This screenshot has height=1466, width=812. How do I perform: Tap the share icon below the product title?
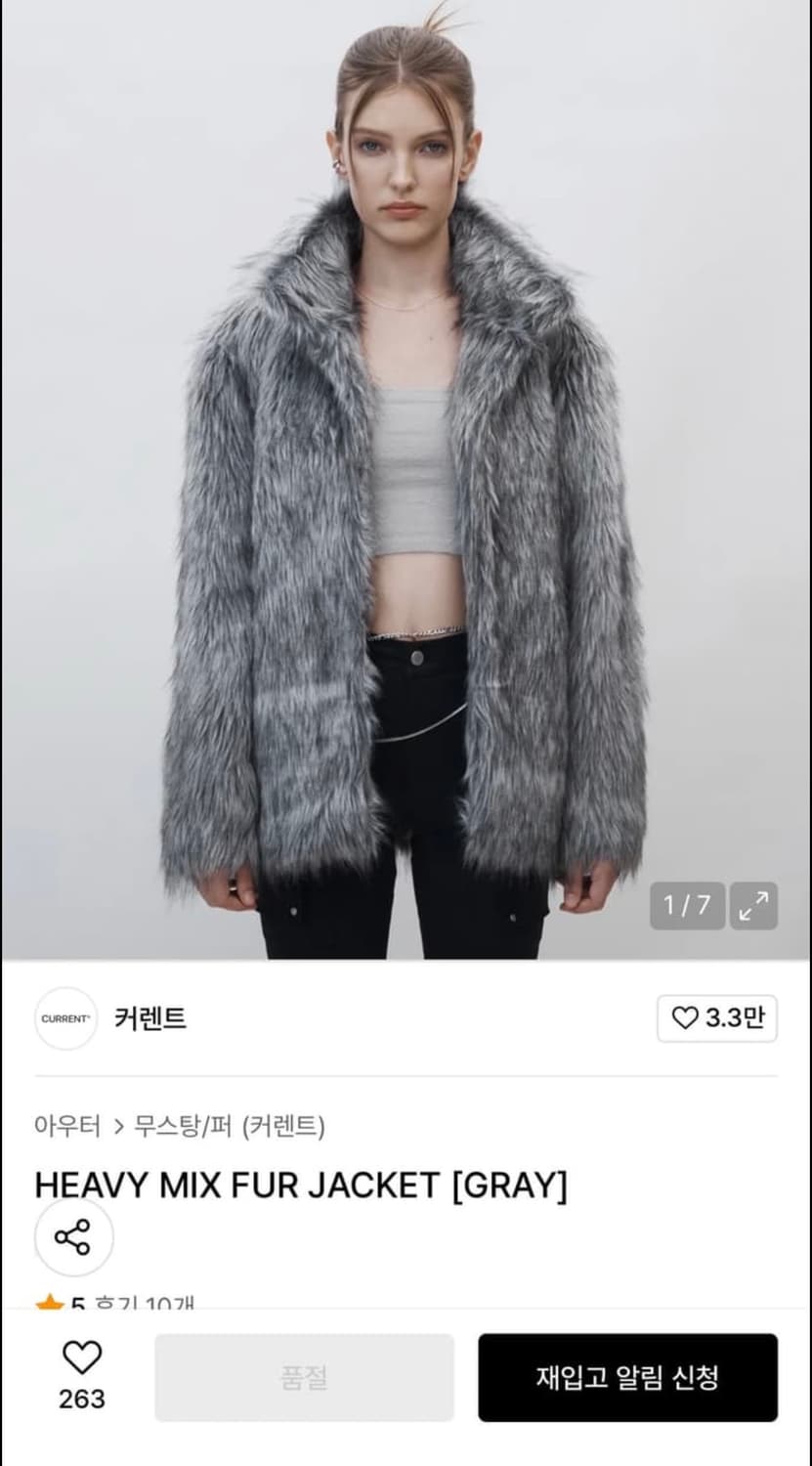click(x=74, y=1235)
